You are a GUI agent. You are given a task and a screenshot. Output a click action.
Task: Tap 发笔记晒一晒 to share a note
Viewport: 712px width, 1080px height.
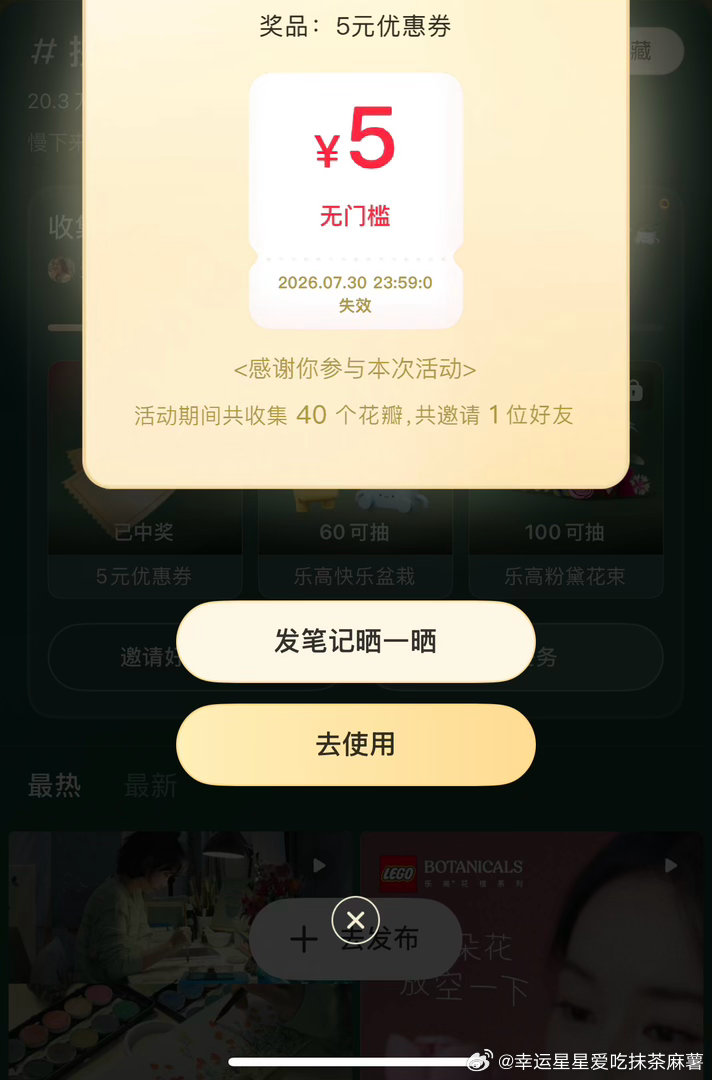coord(355,642)
